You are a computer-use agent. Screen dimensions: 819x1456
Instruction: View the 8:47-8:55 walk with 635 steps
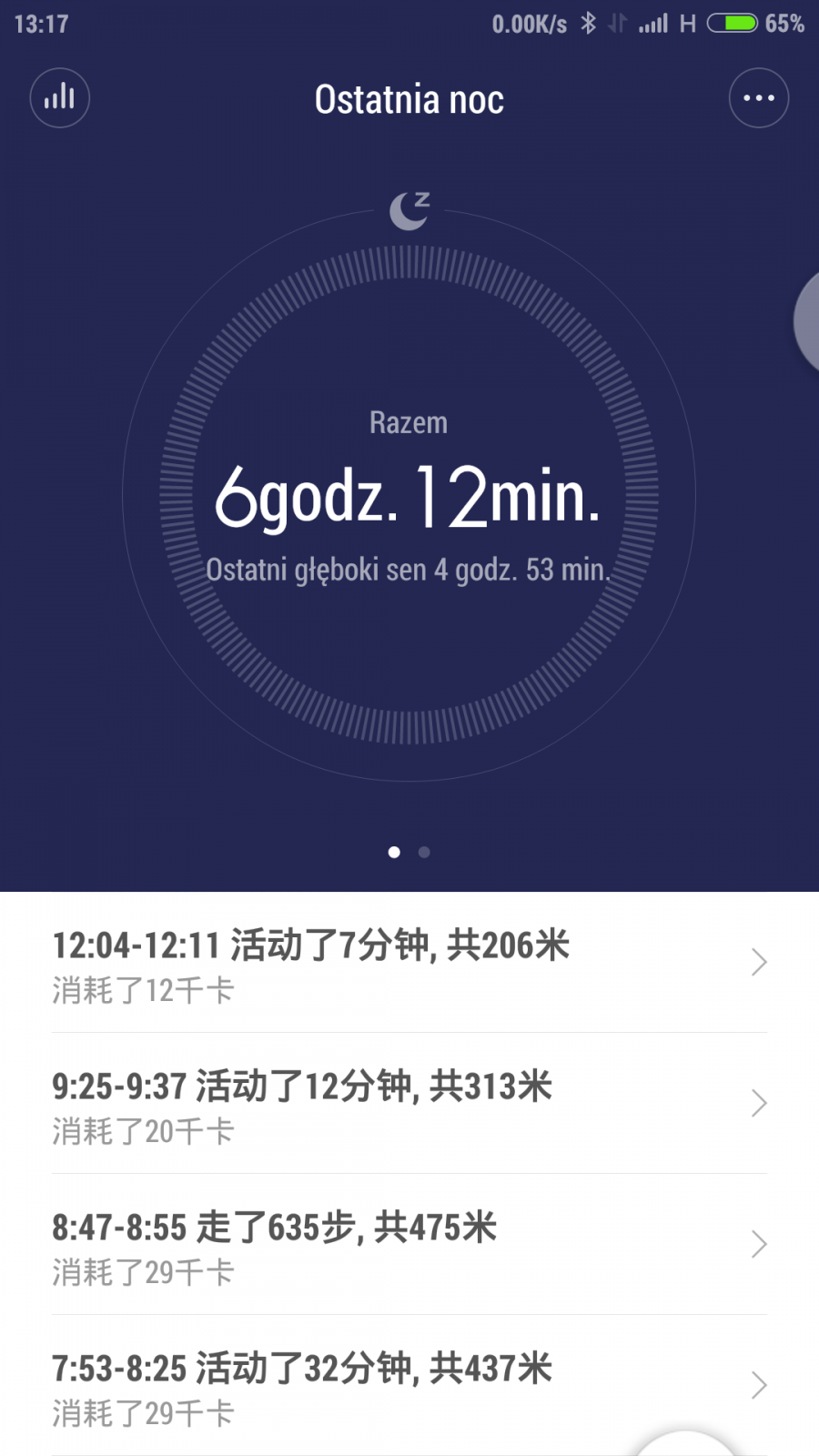409,1245
